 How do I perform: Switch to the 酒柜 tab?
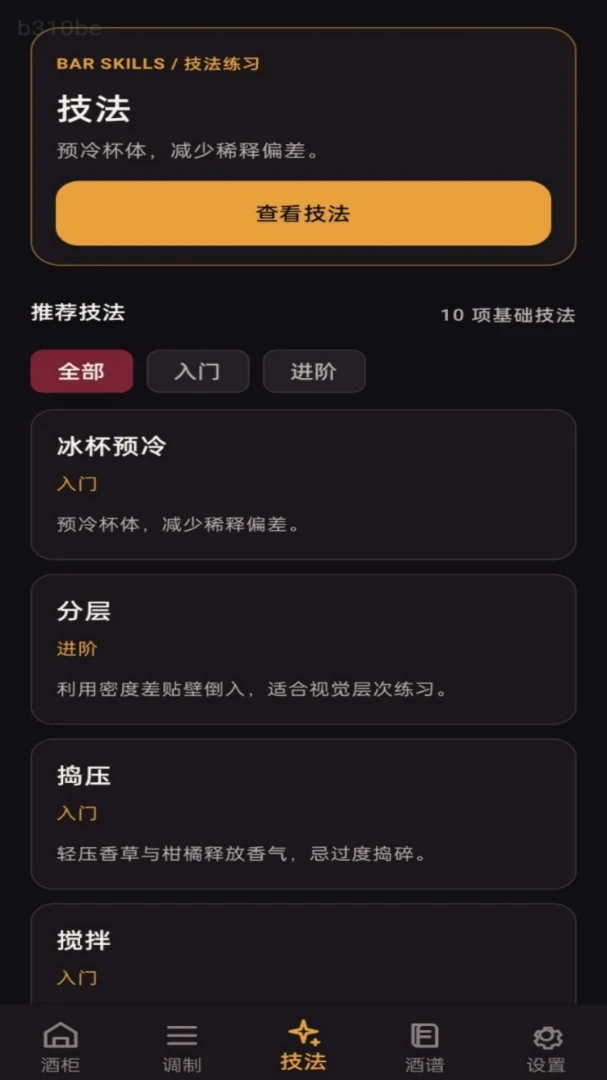tap(61, 1047)
